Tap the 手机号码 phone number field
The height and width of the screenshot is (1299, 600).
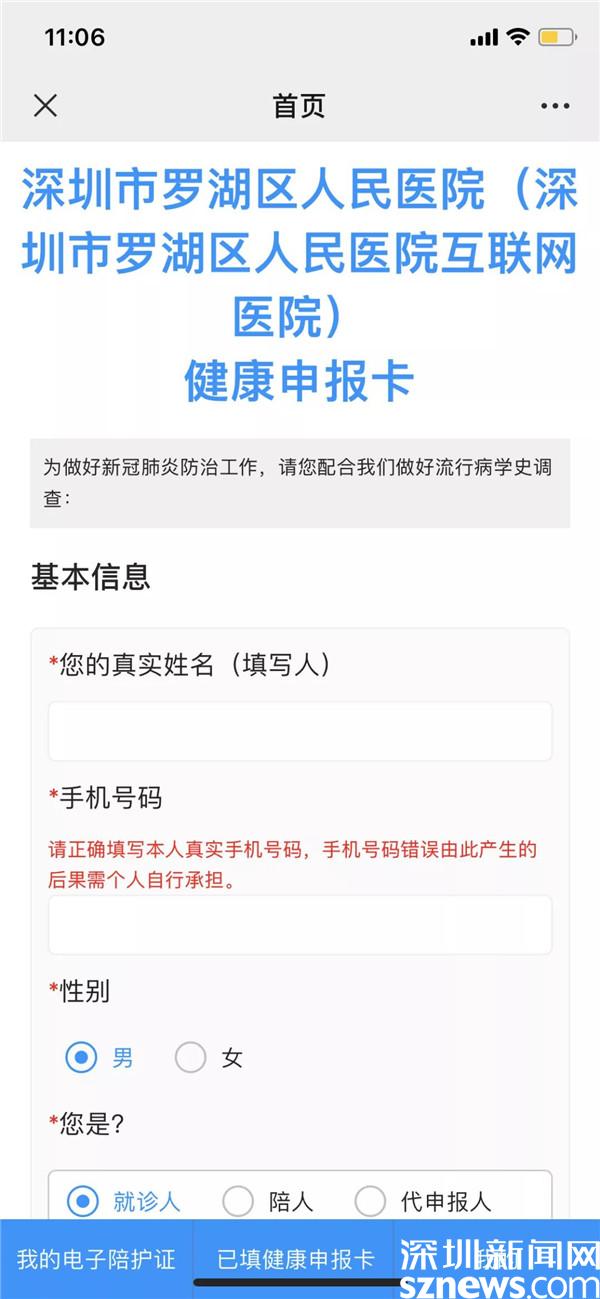(x=300, y=924)
